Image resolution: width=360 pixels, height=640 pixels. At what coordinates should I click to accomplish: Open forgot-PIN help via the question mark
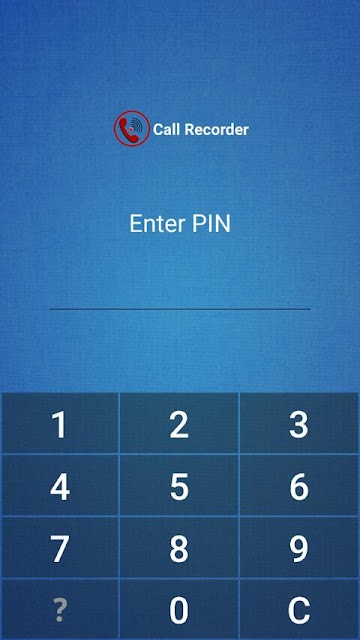coord(60,609)
